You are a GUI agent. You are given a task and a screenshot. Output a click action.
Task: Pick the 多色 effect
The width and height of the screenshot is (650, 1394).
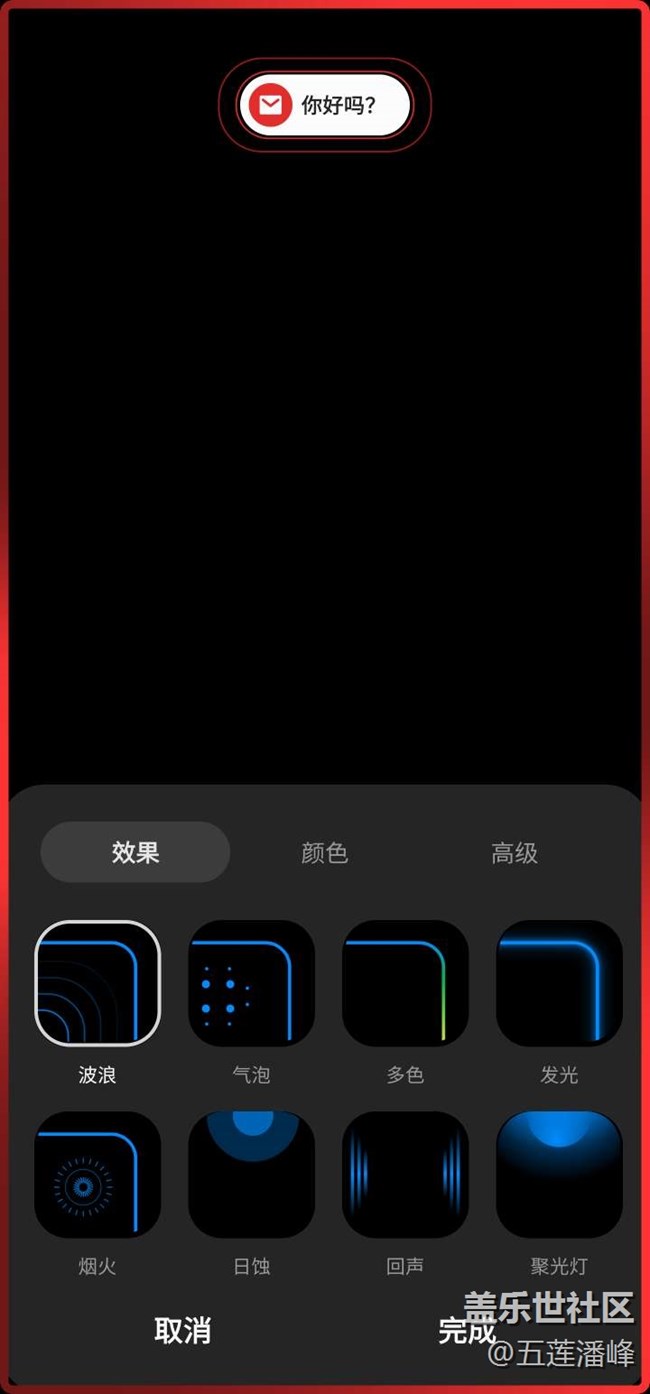click(x=405, y=983)
